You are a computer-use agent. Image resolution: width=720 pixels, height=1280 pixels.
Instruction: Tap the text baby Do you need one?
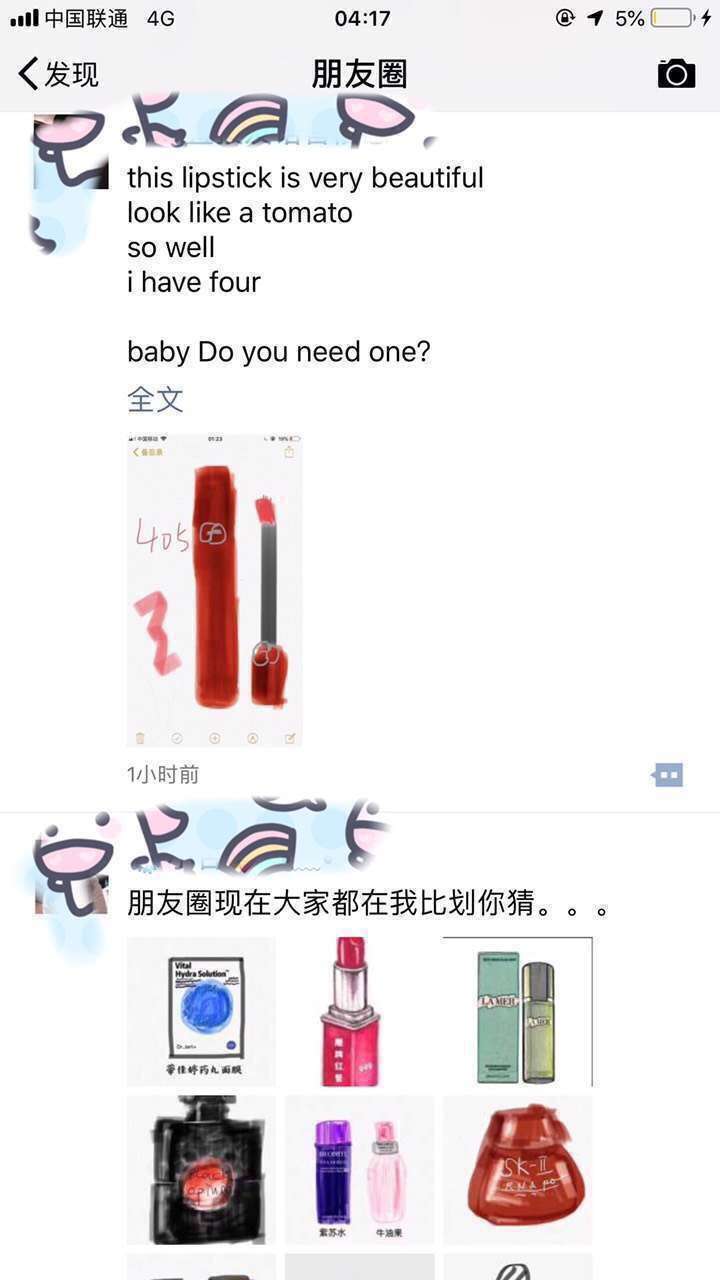point(277,351)
